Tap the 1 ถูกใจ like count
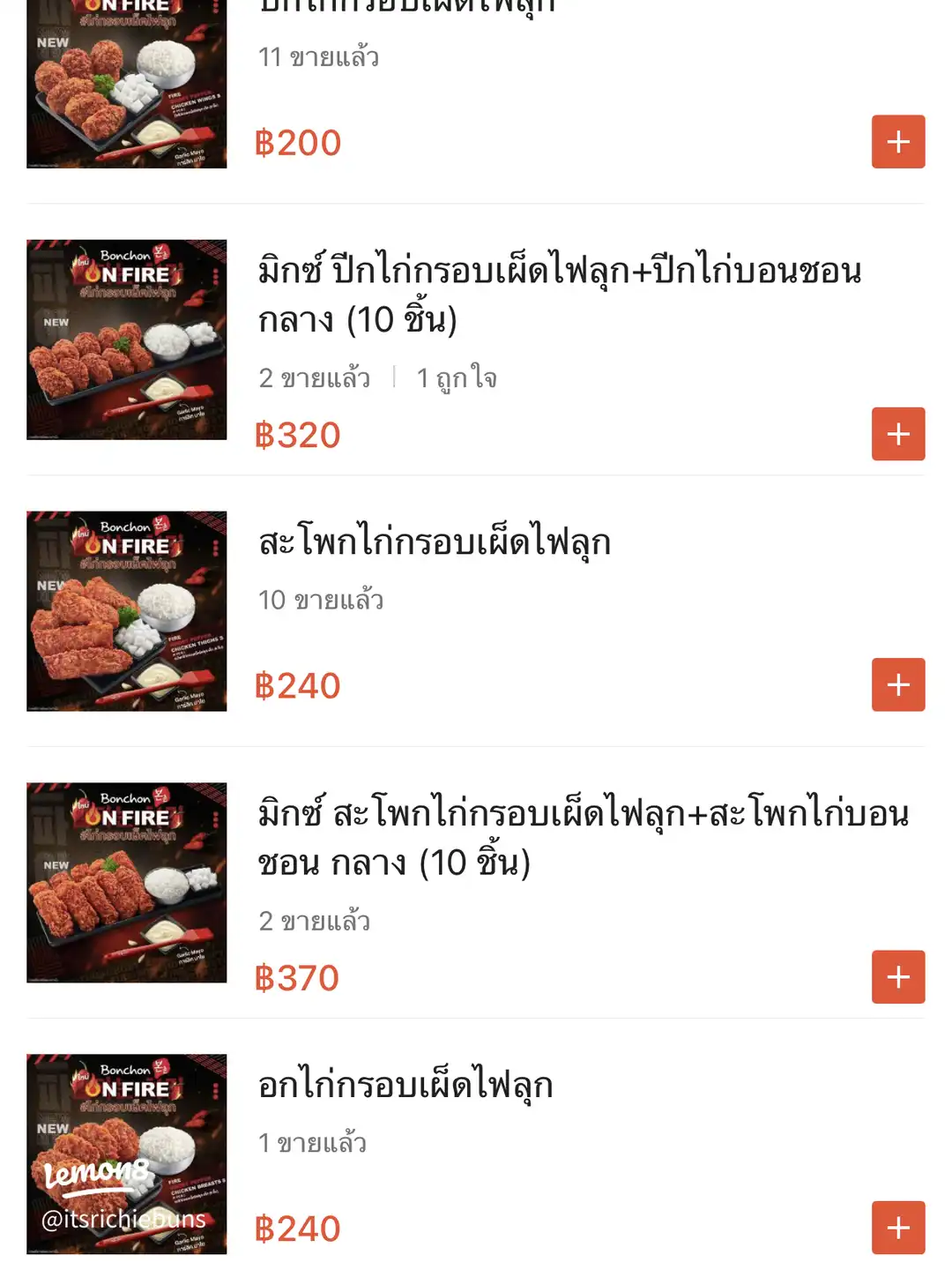The image size is (952, 1270). [457, 377]
